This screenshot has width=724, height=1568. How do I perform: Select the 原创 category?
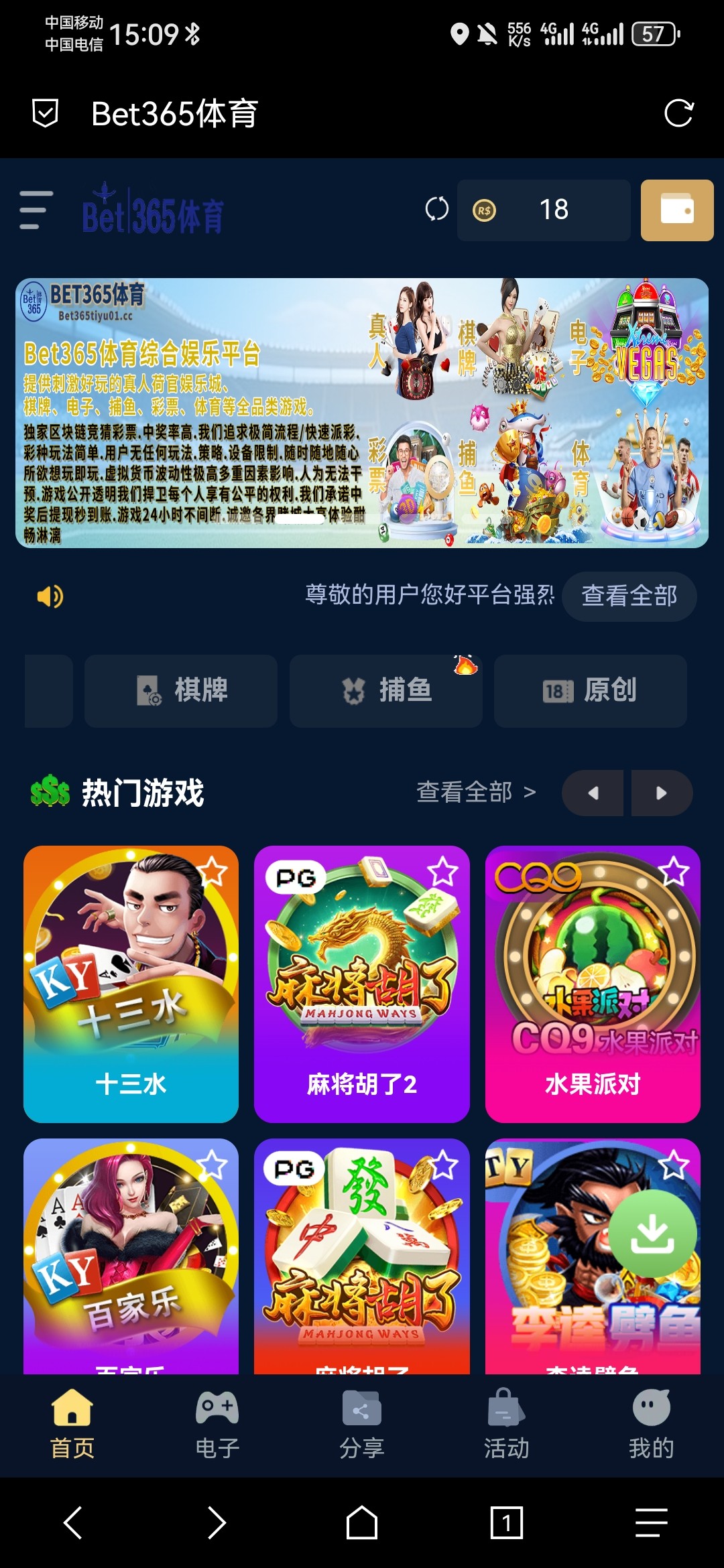(590, 690)
